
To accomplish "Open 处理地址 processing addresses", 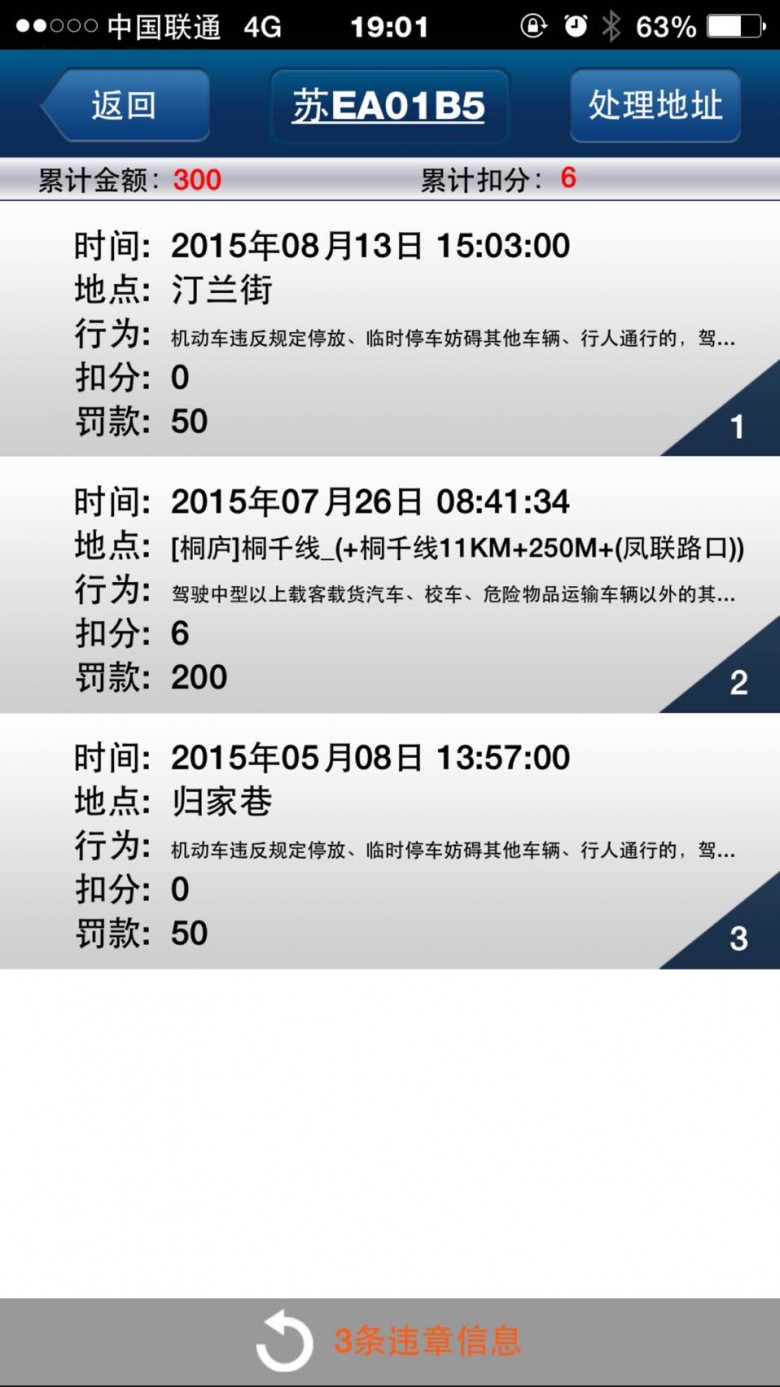I will (655, 105).
